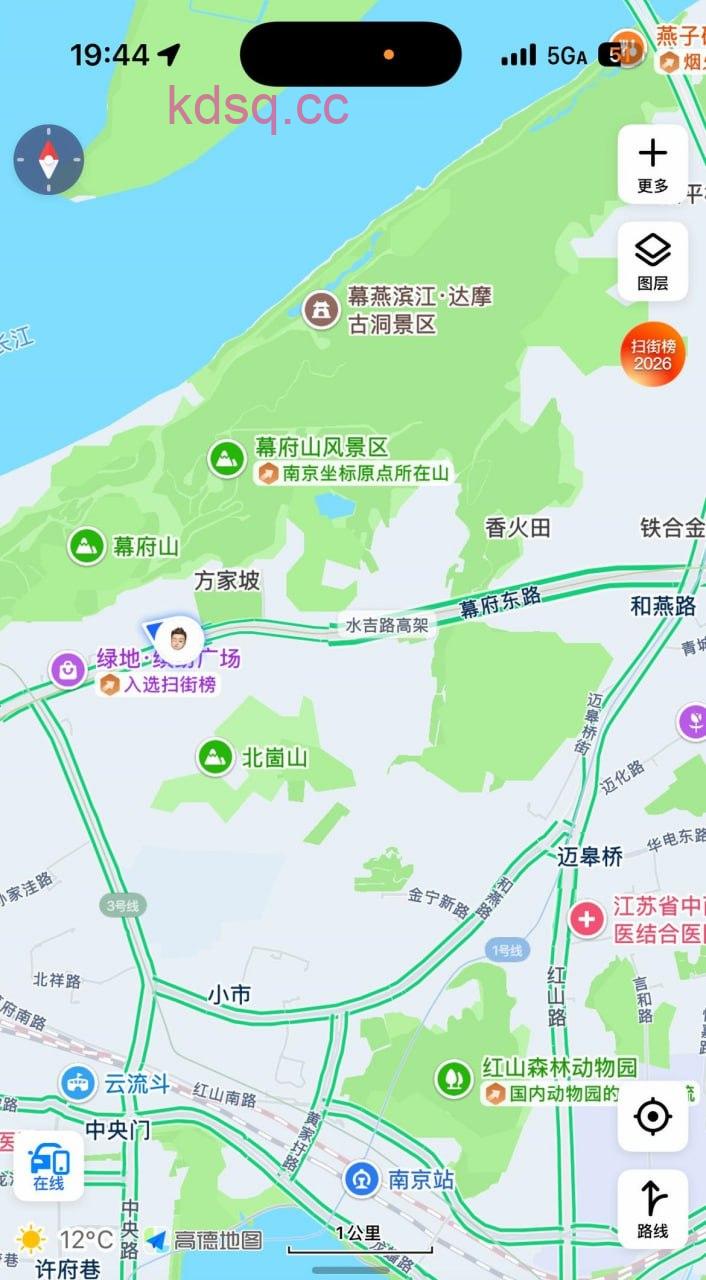This screenshot has width=706, height=1280.
Task: Select the 幕府山风景区 scenic spot
Action: tap(228, 459)
